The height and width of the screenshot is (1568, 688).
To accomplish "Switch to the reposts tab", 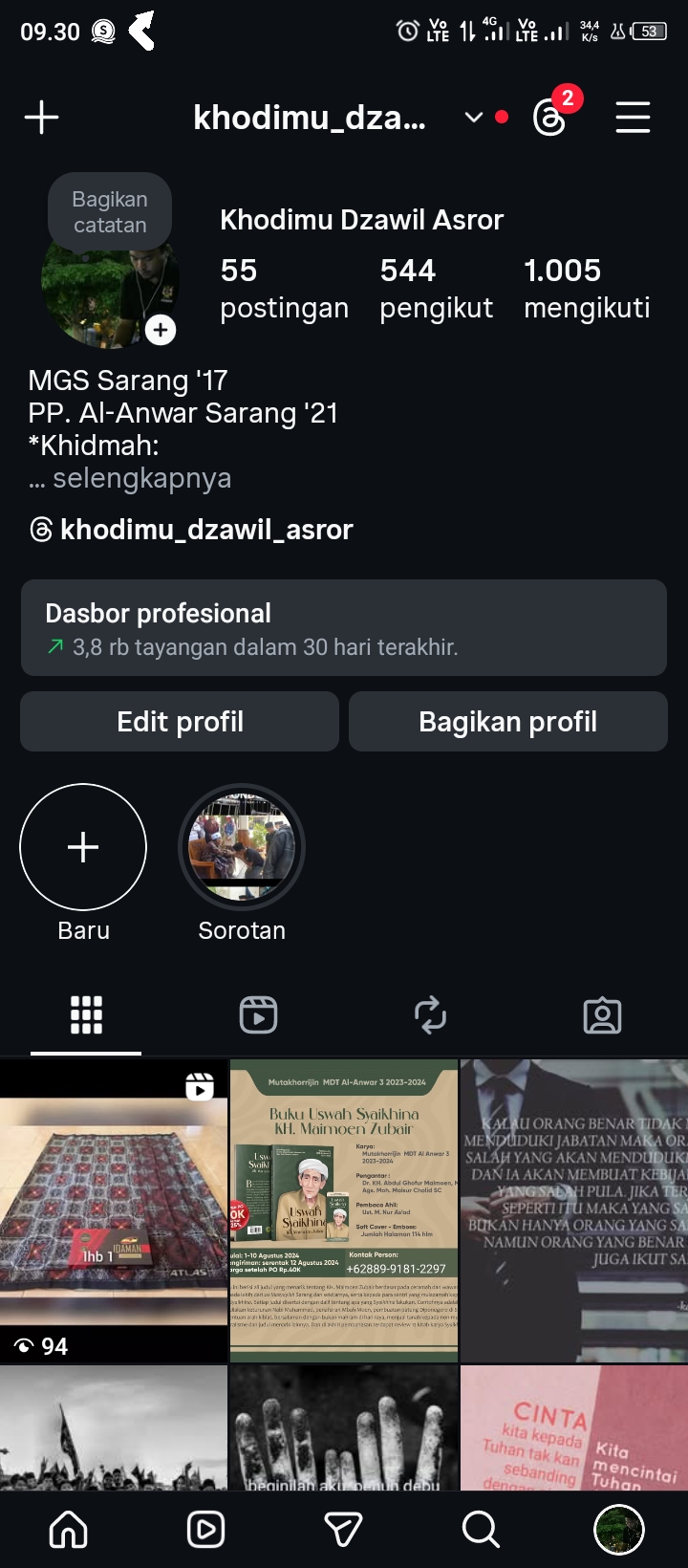I will [430, 1015].
